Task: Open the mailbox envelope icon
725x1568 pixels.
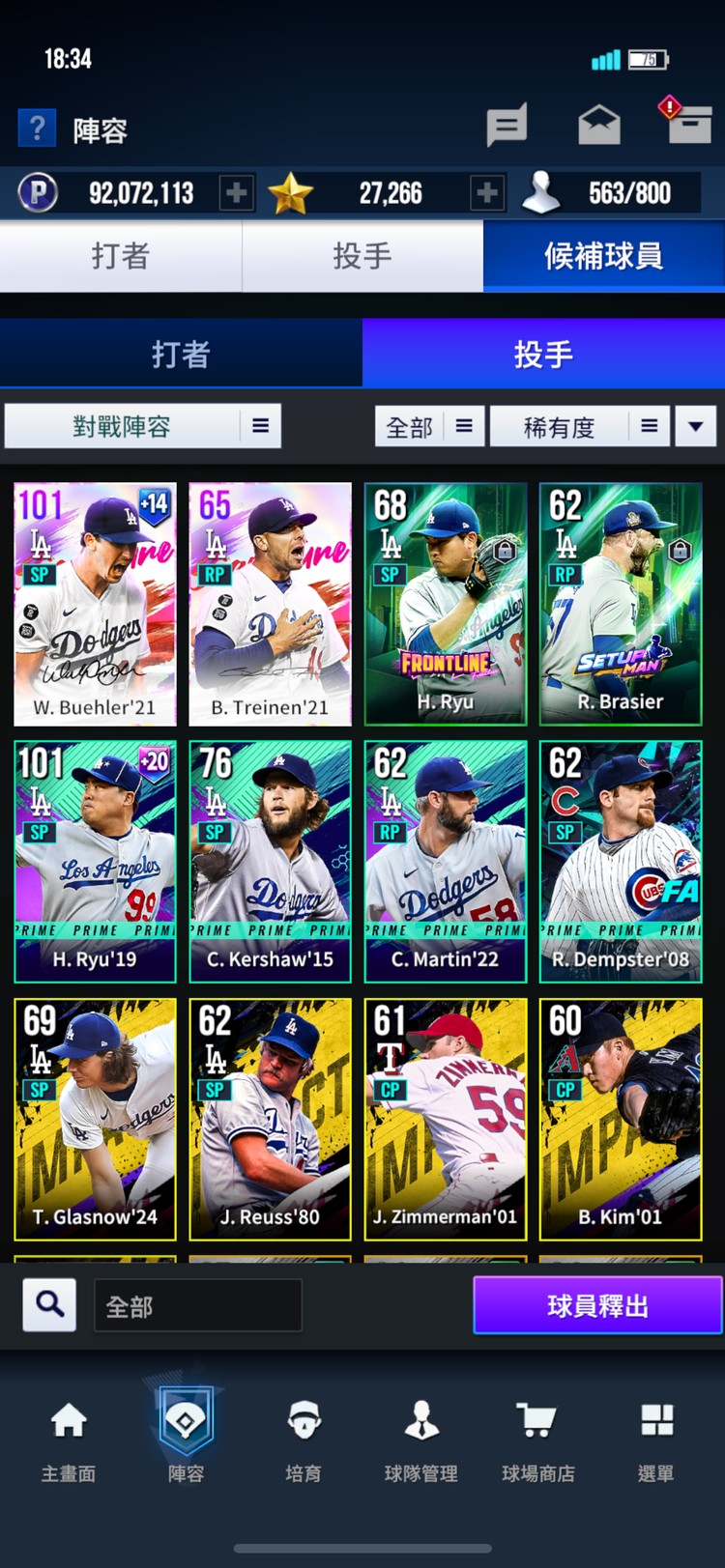Action: (x=598, y=126)
